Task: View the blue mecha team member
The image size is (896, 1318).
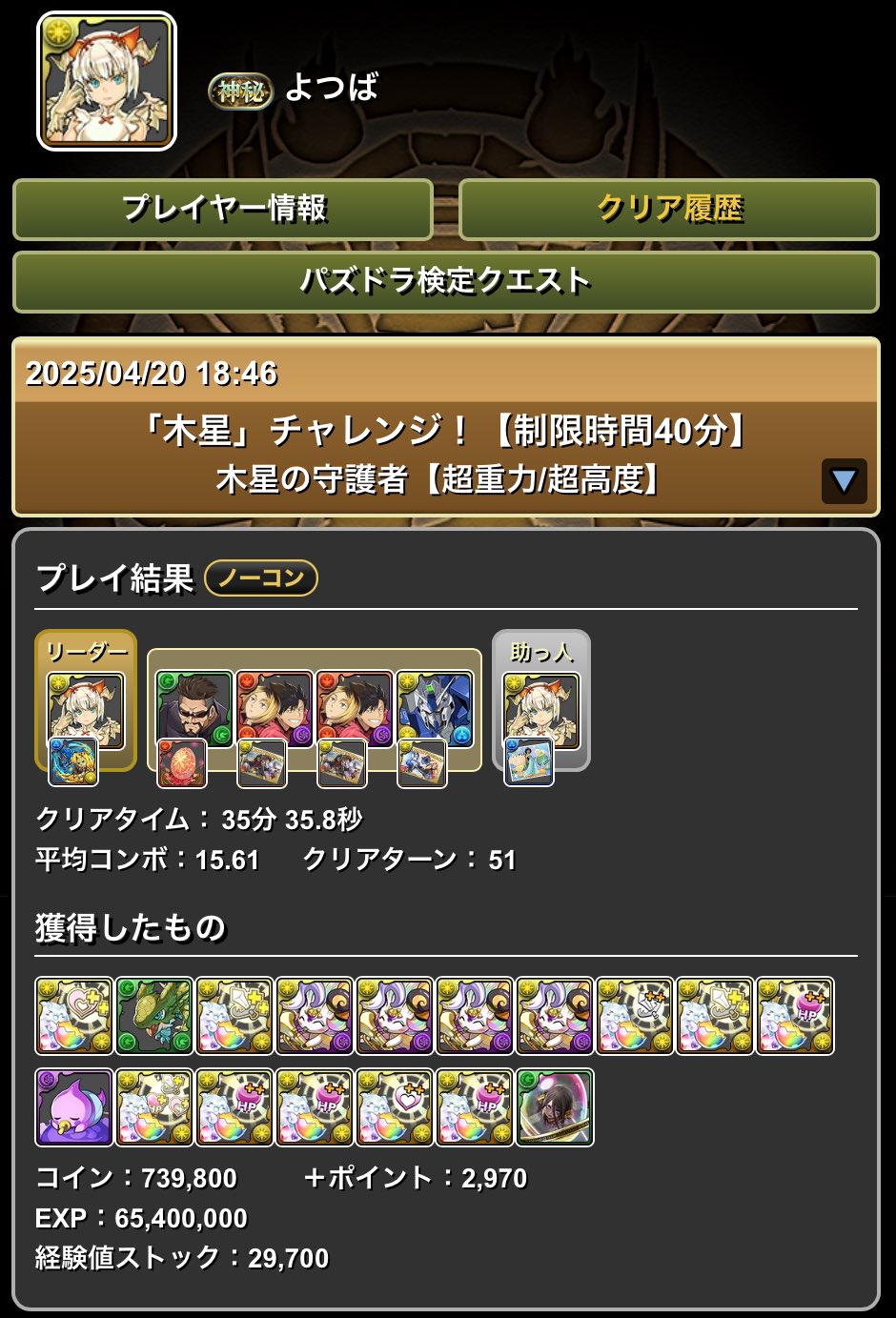Action: click(435, 709)
